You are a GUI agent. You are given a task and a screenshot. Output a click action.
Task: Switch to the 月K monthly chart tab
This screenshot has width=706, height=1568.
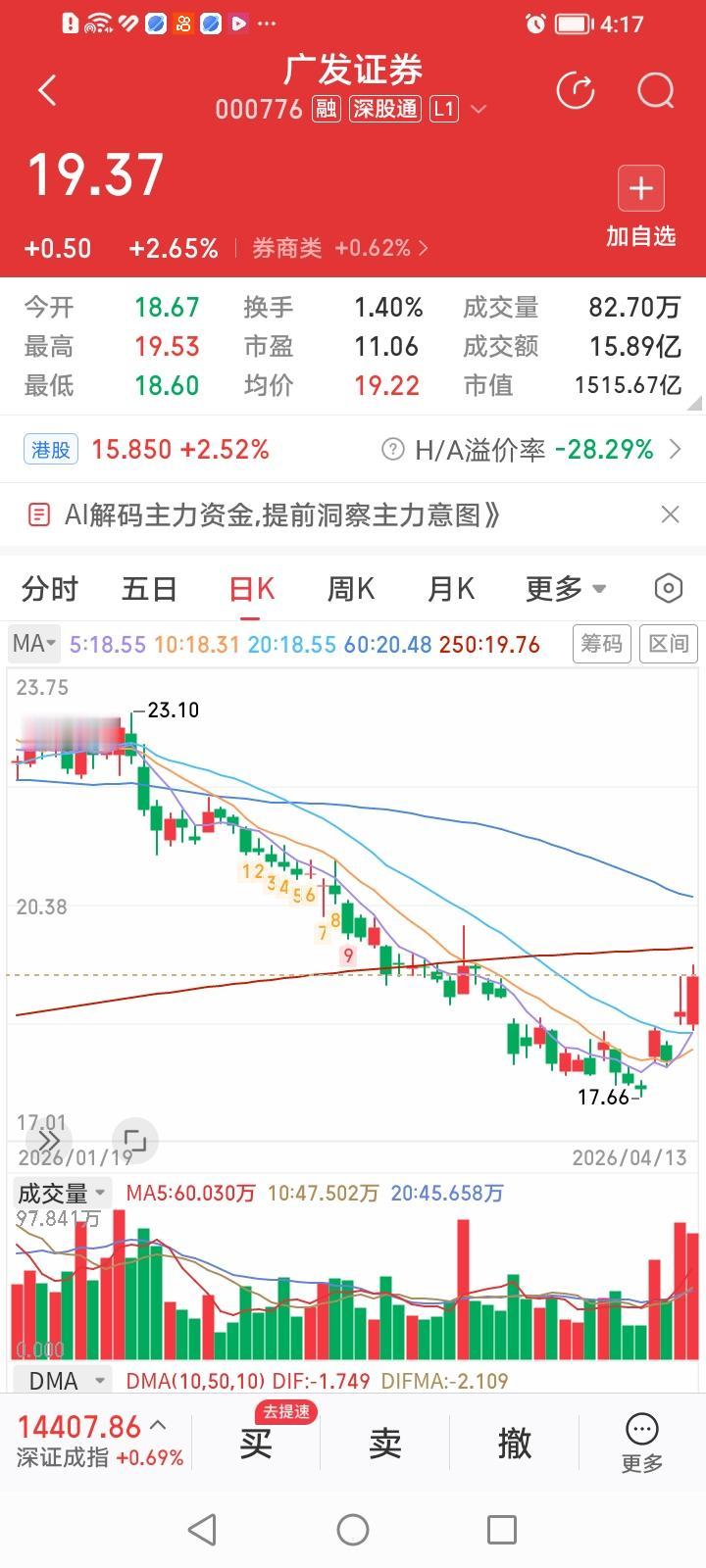(x=449, y=588)
